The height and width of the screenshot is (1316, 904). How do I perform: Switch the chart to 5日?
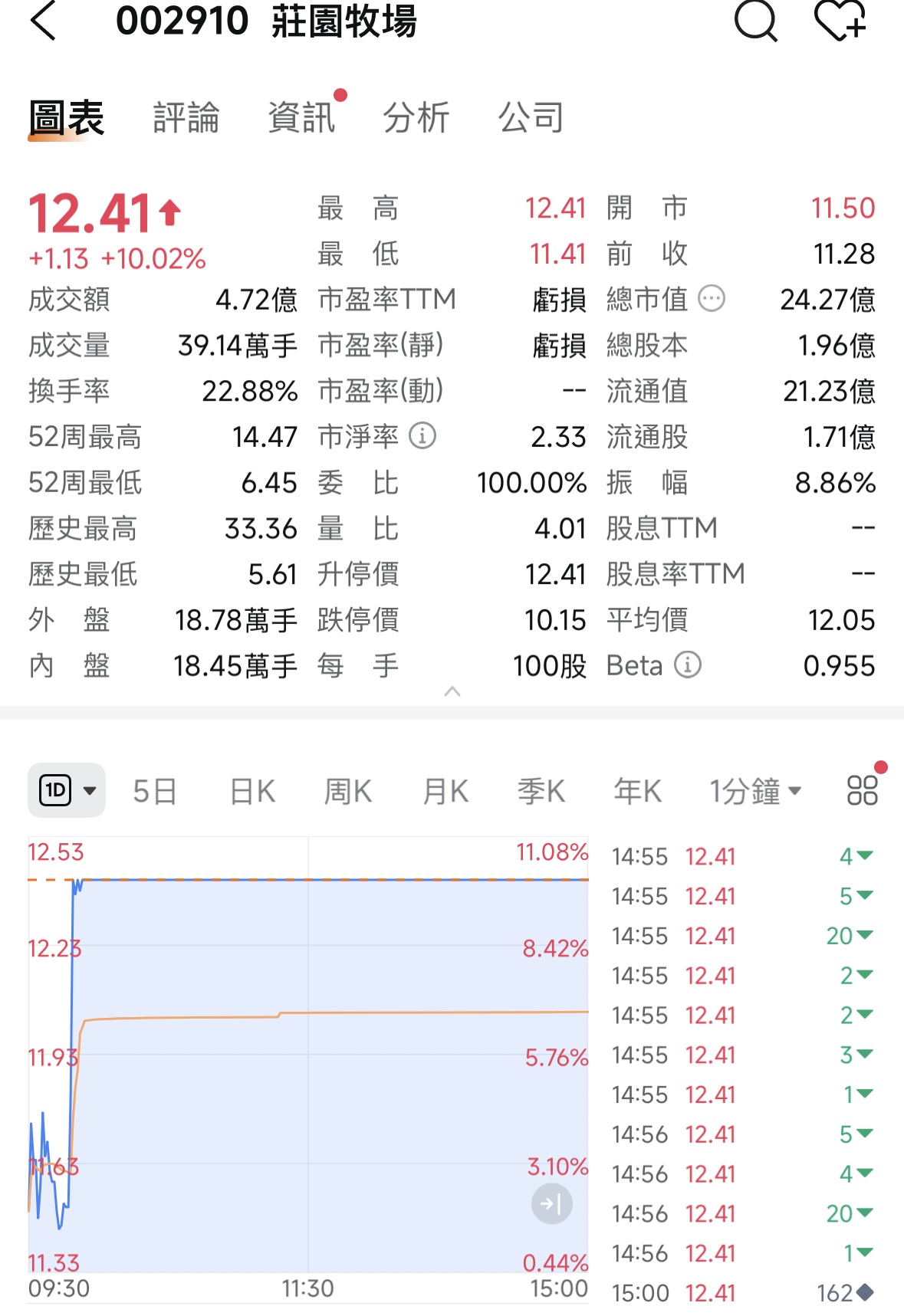tap(155, 791)
